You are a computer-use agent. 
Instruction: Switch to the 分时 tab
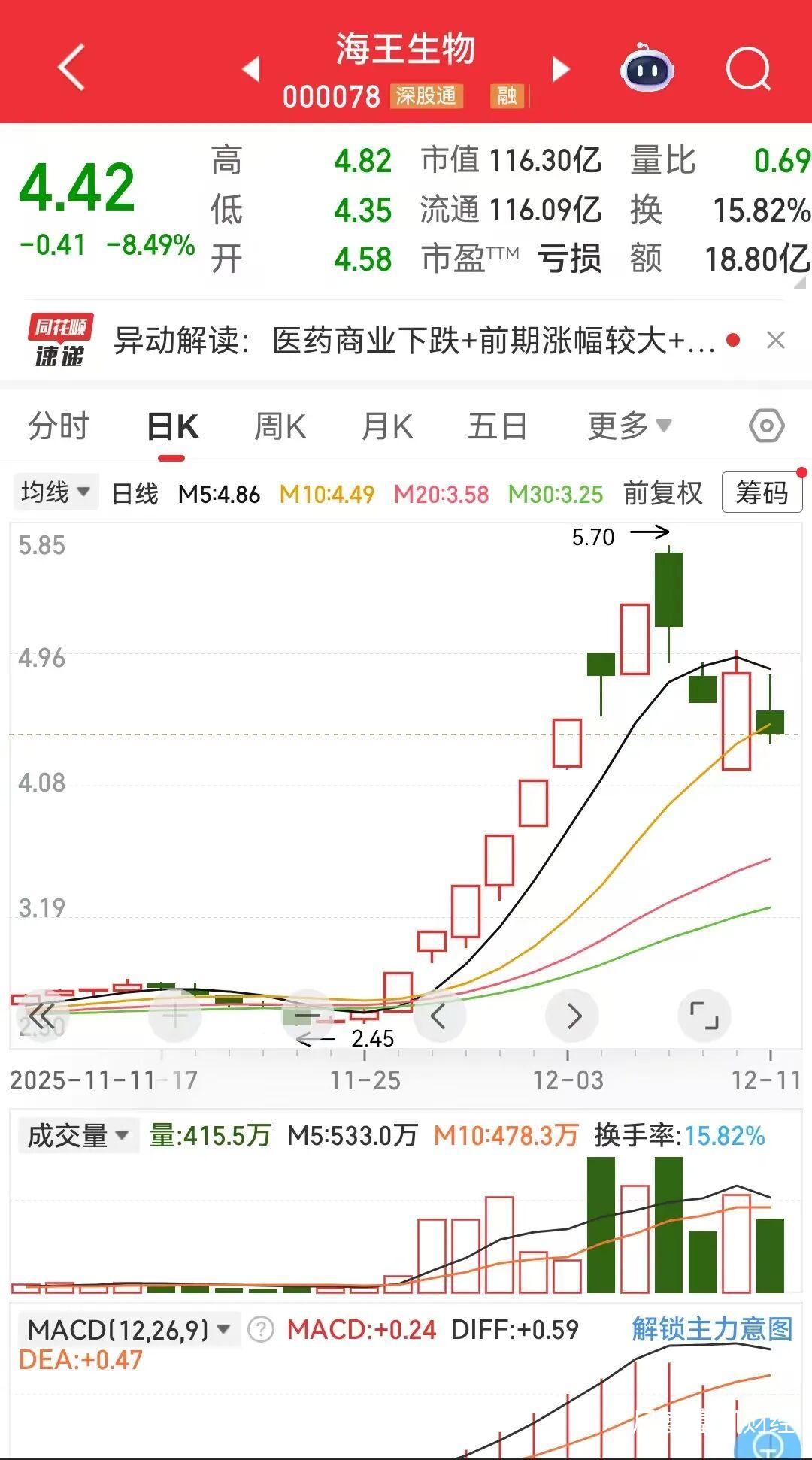tap(58, 426)
